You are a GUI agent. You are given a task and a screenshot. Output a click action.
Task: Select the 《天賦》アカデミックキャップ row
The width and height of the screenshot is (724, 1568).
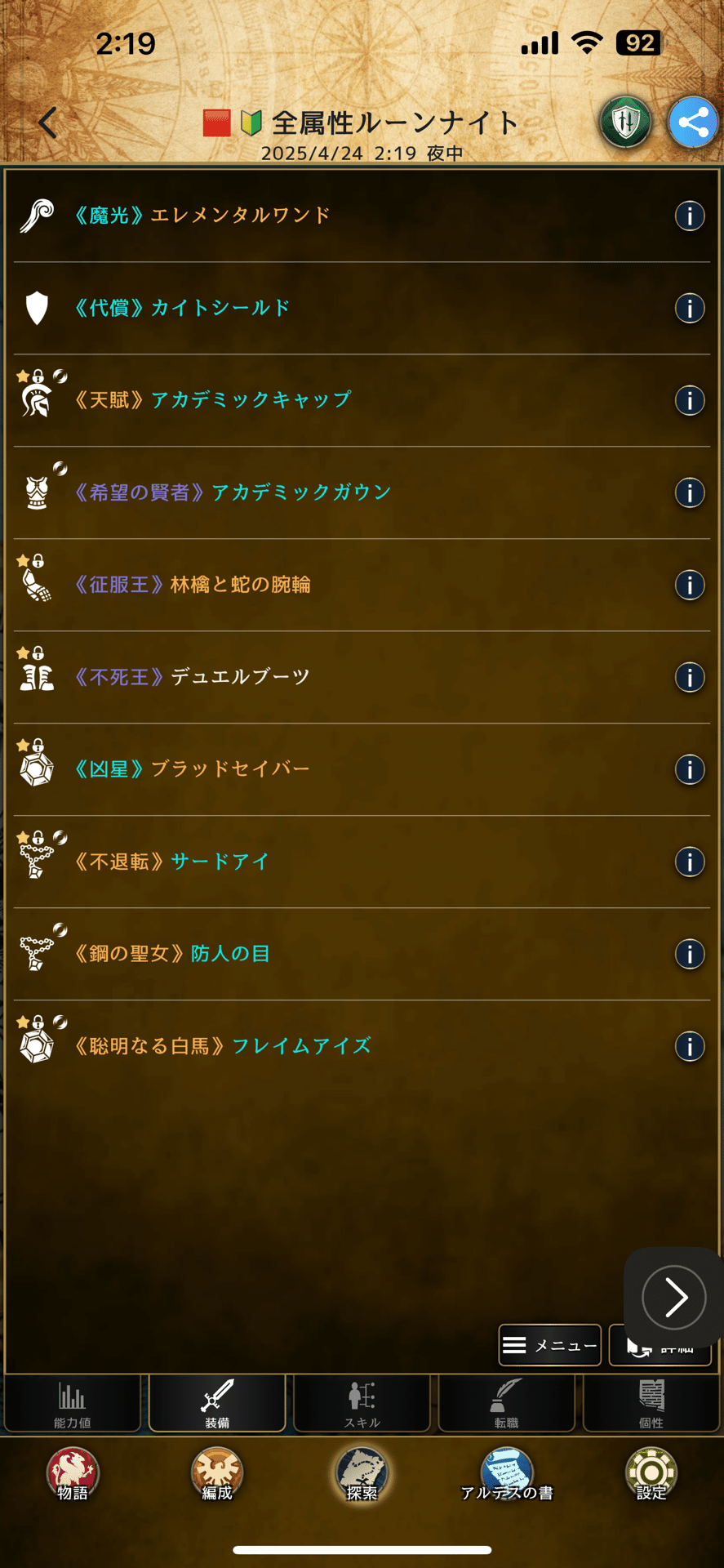[362, 400]
